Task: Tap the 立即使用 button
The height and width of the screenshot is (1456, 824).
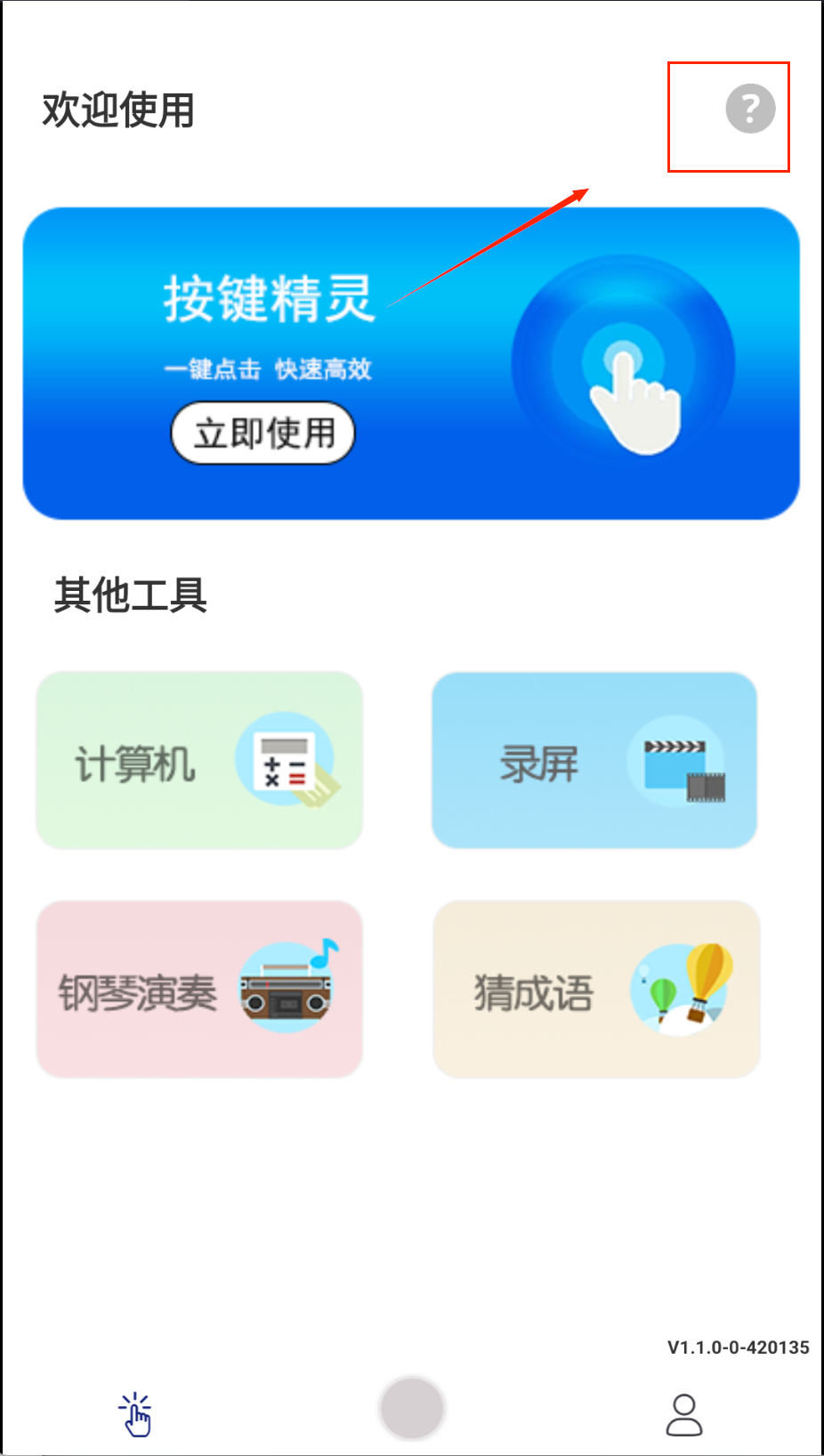Action: coord(263,433)
